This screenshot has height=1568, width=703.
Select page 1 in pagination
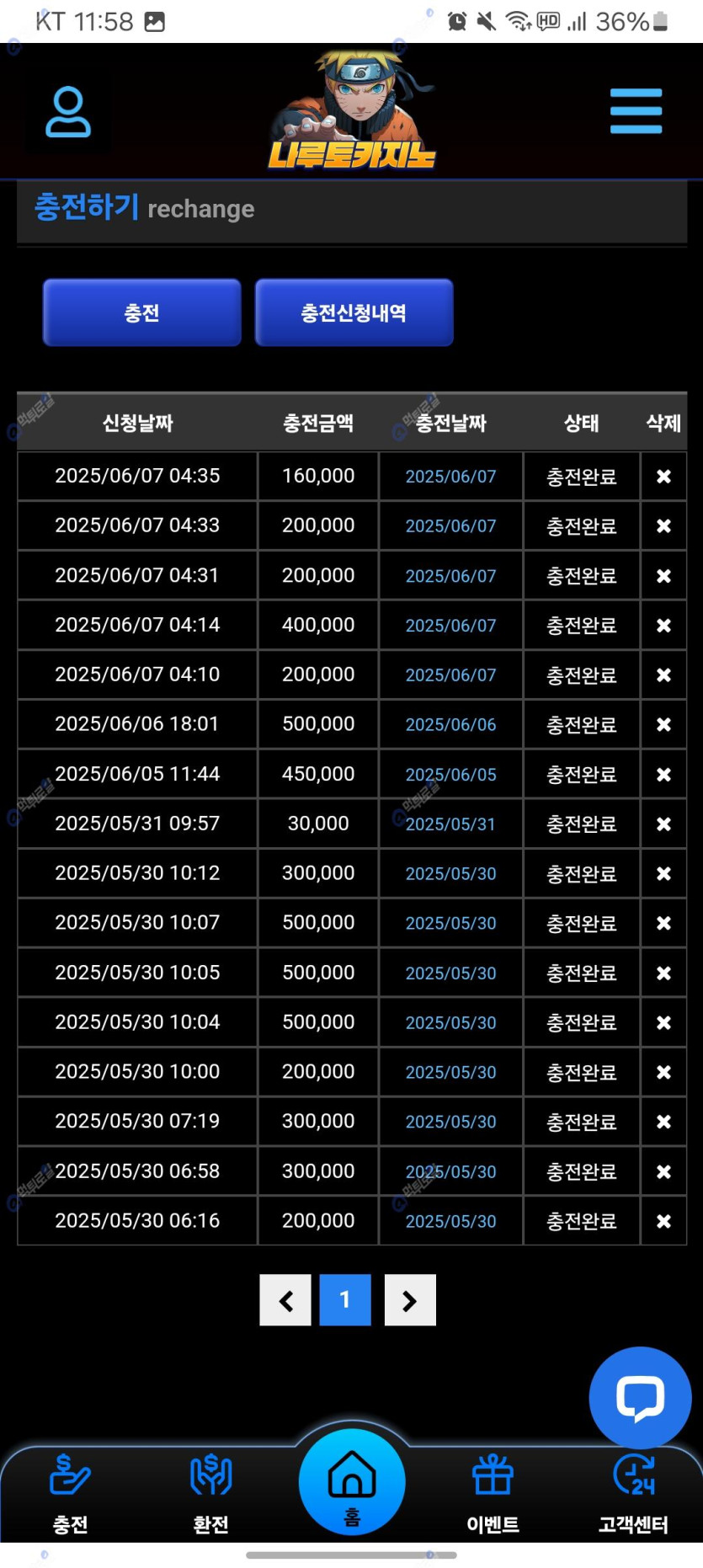pos(345,1300)
